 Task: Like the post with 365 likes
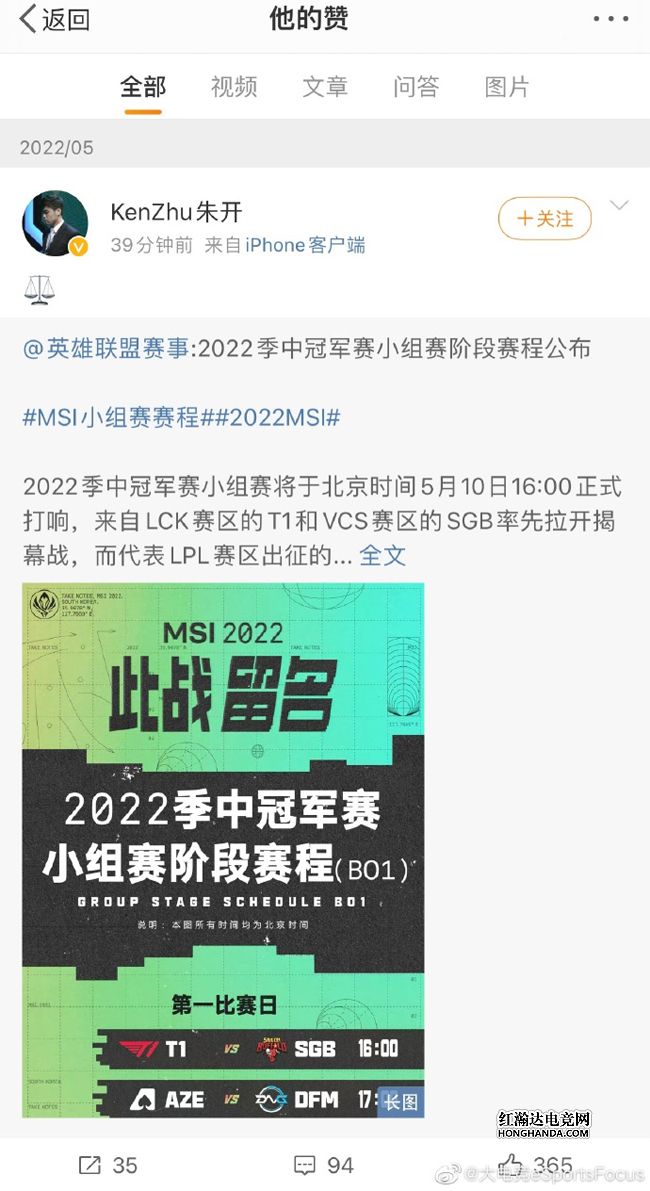coord(537,1165)
